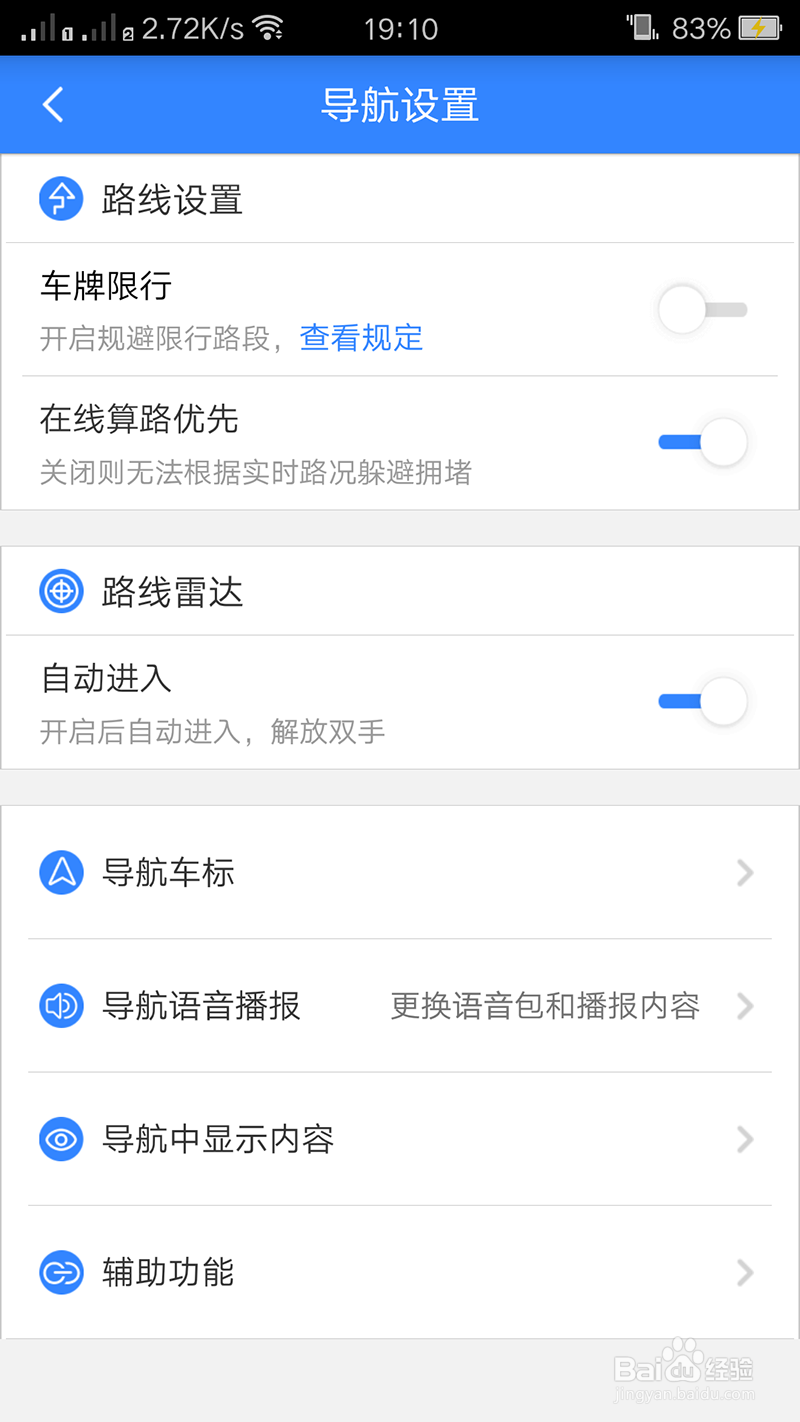Screen dimensions: 800x1422
Task: Open 导航中显示内容
Action: [x=400, y=1139]
